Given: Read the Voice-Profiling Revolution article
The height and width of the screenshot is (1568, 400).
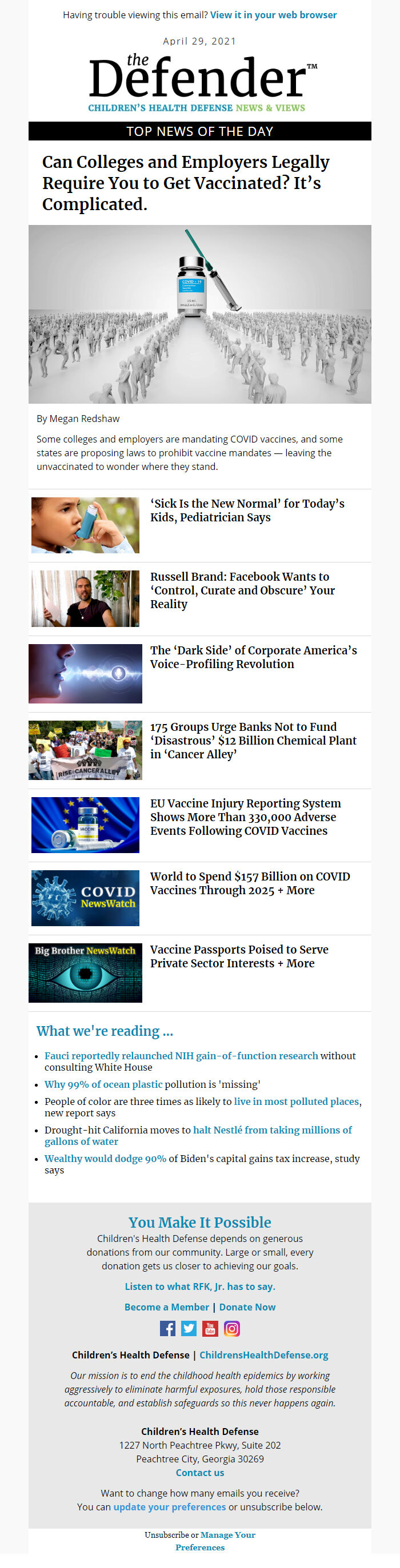Looking at the screenshot, I should 253,657.
